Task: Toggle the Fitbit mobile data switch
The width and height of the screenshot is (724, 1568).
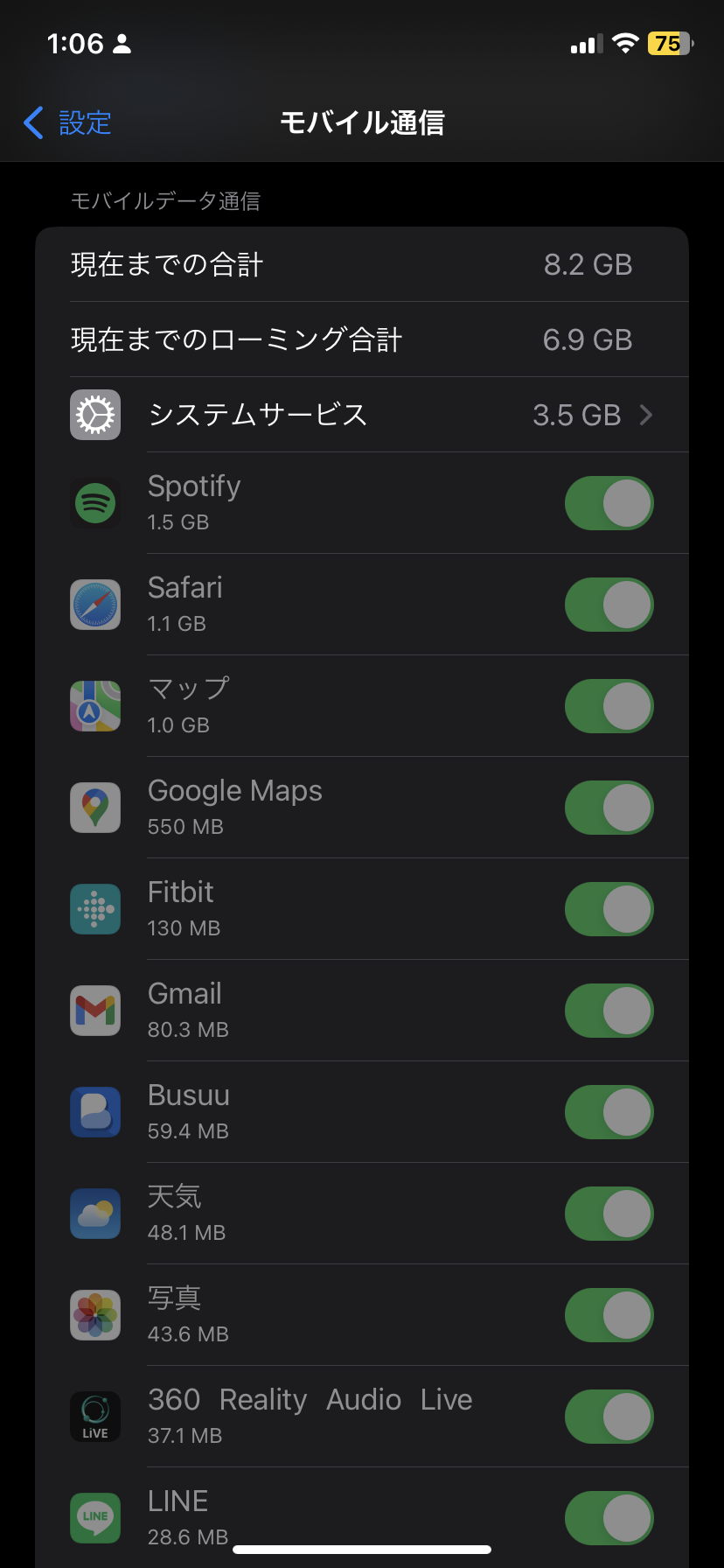Action: [609, 909]
